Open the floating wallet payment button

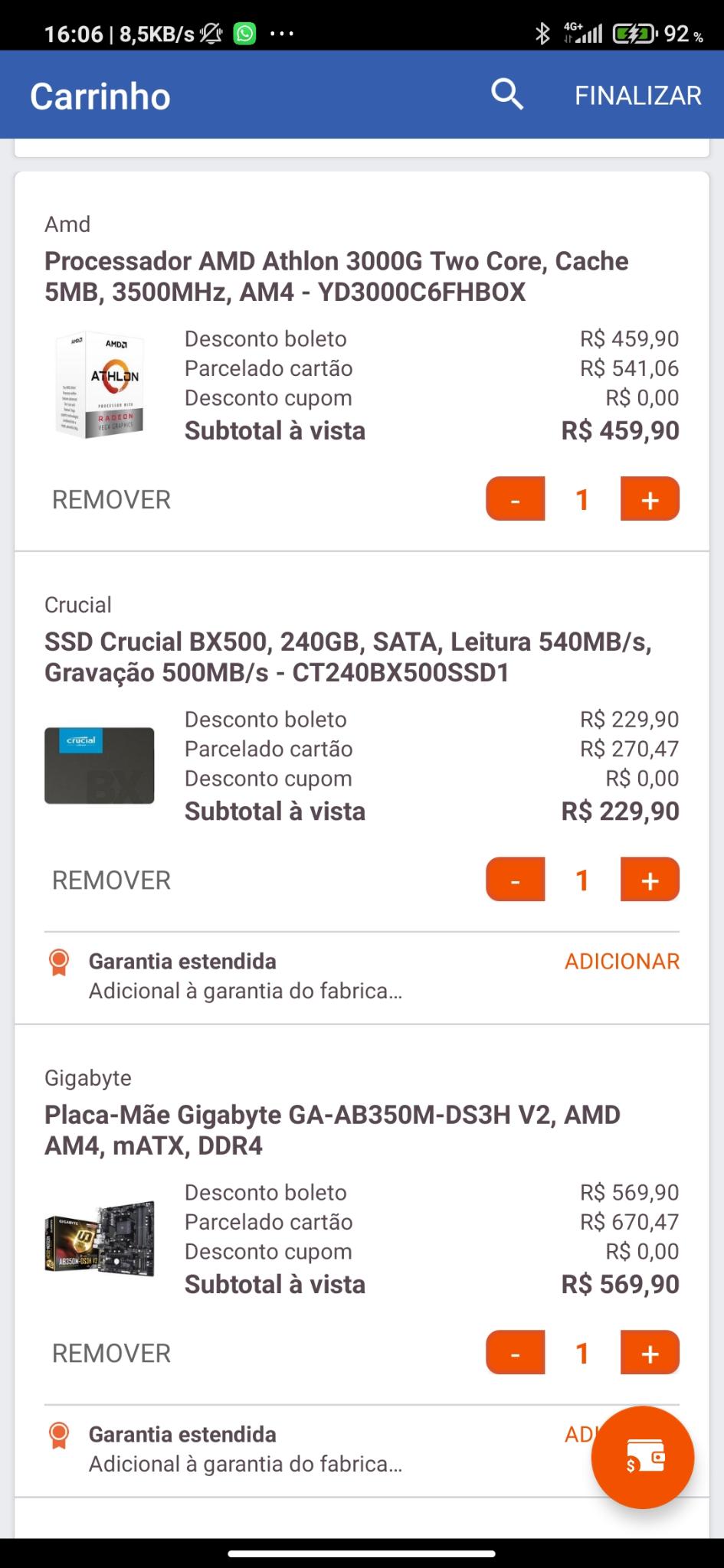pos(643,1457)
